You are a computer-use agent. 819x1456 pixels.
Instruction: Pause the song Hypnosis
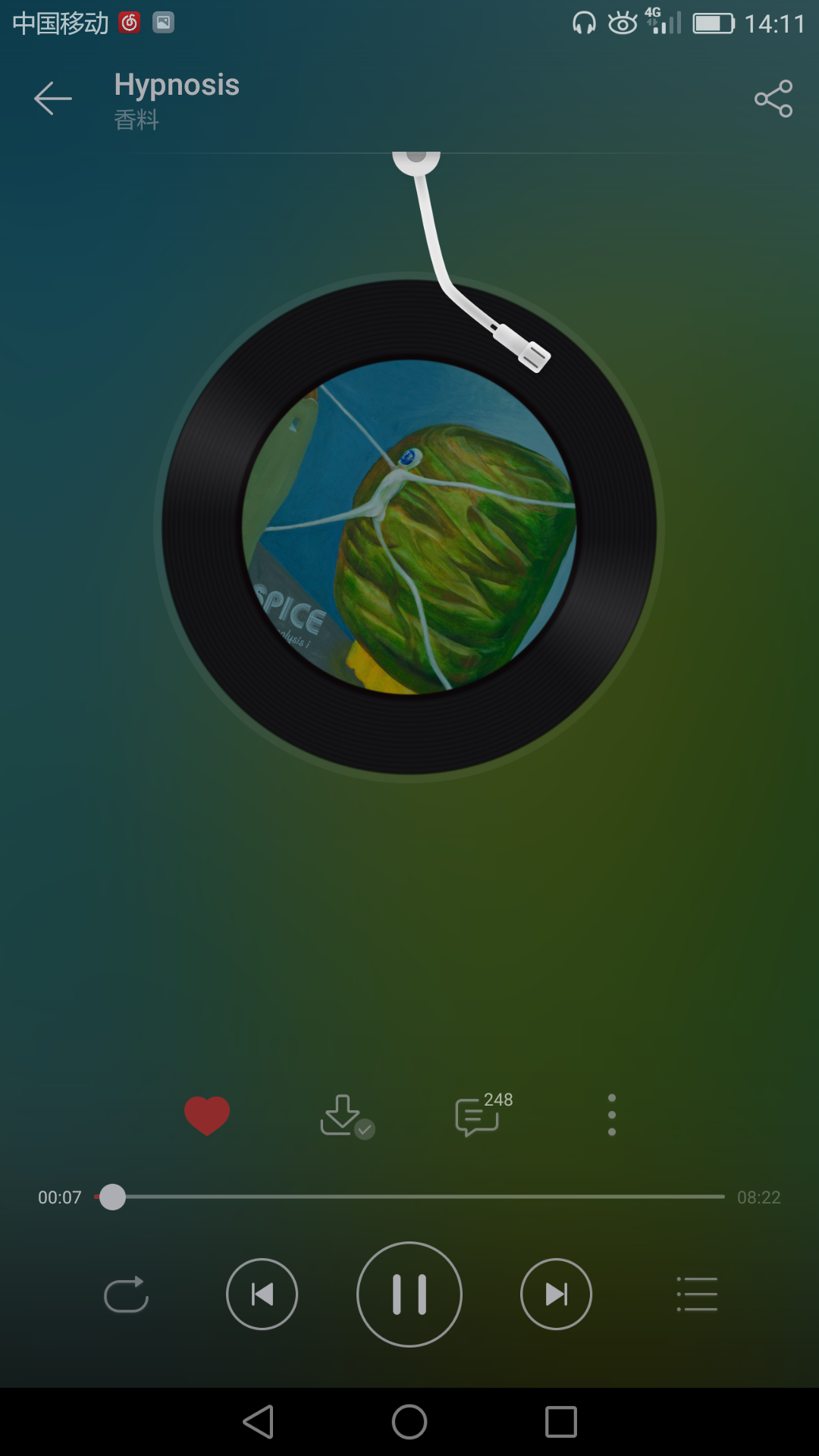(409, 1294)
